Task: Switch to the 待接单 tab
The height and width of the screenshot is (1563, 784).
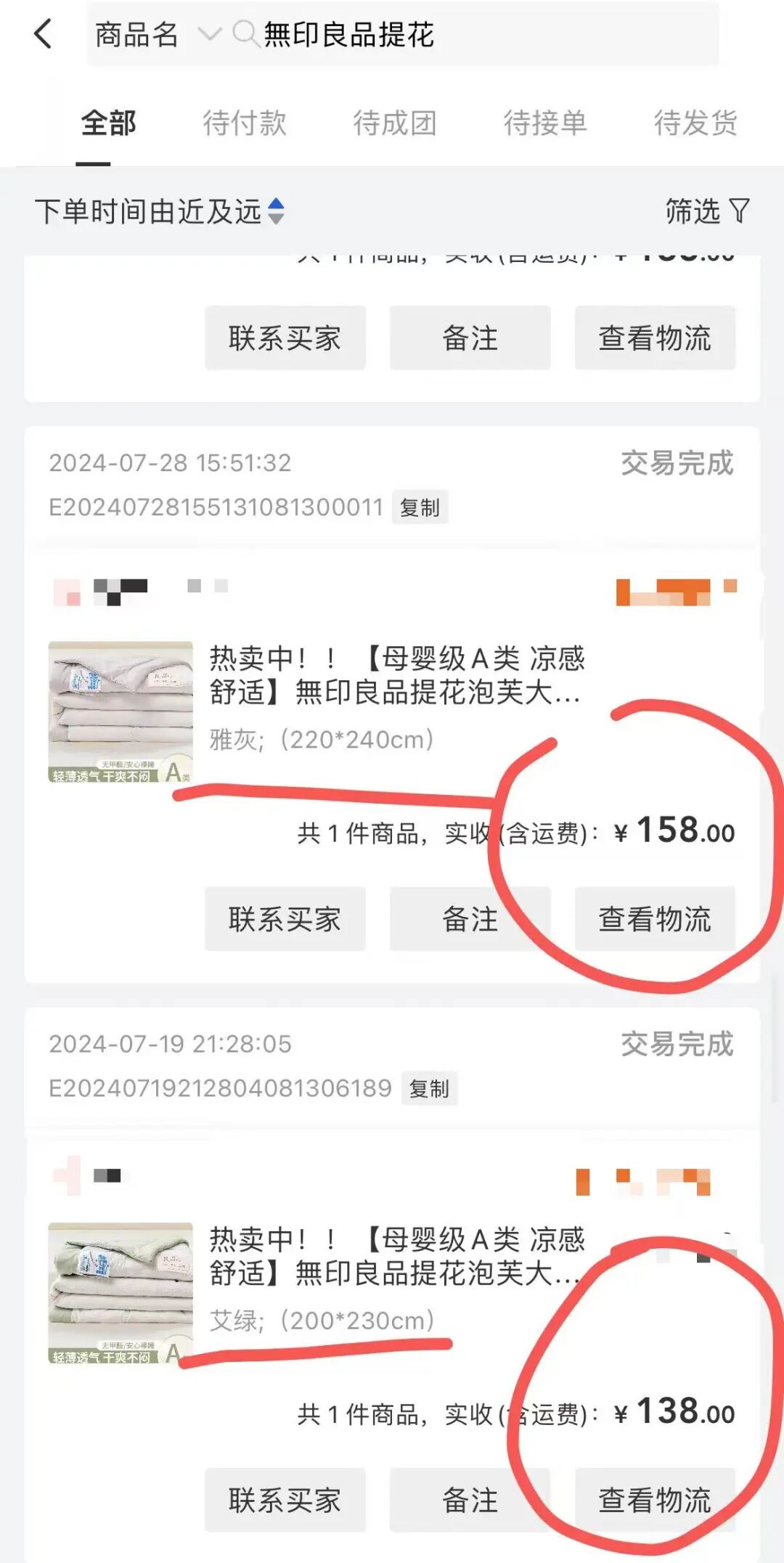Action: pos(545,123)
